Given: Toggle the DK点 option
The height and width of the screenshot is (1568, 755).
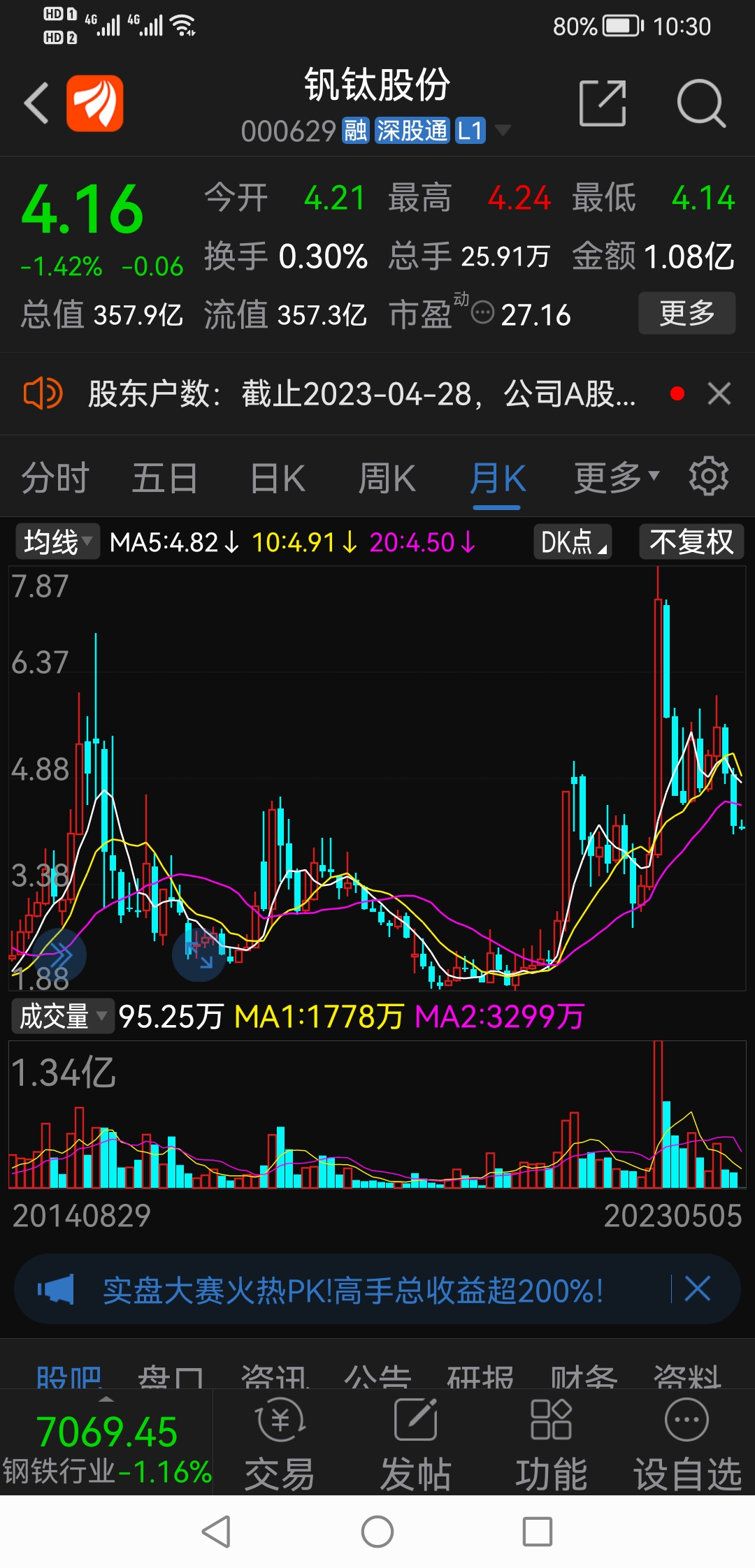Looking at the screenshot, I should coord(573,542).
